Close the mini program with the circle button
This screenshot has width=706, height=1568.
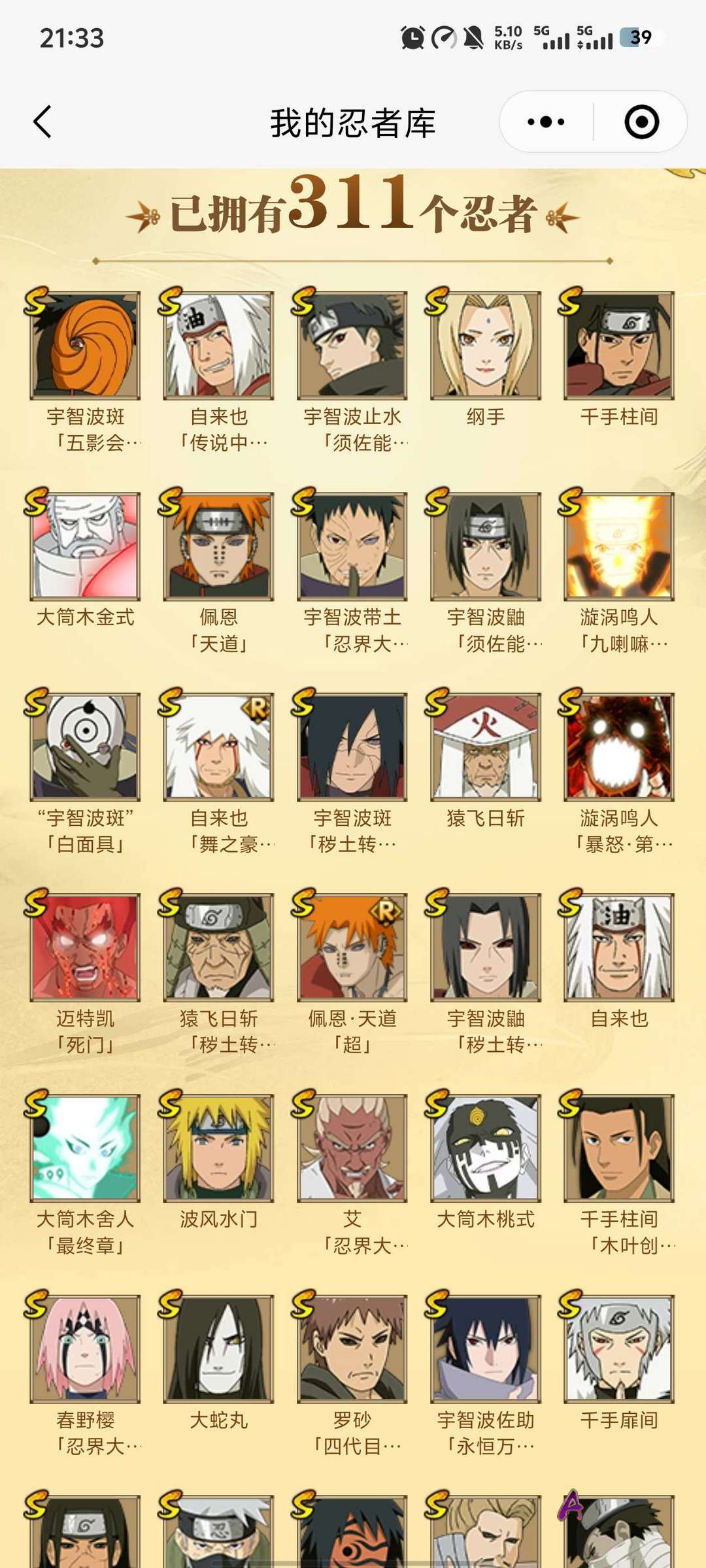pyautogui.click(x=641, y=122)
